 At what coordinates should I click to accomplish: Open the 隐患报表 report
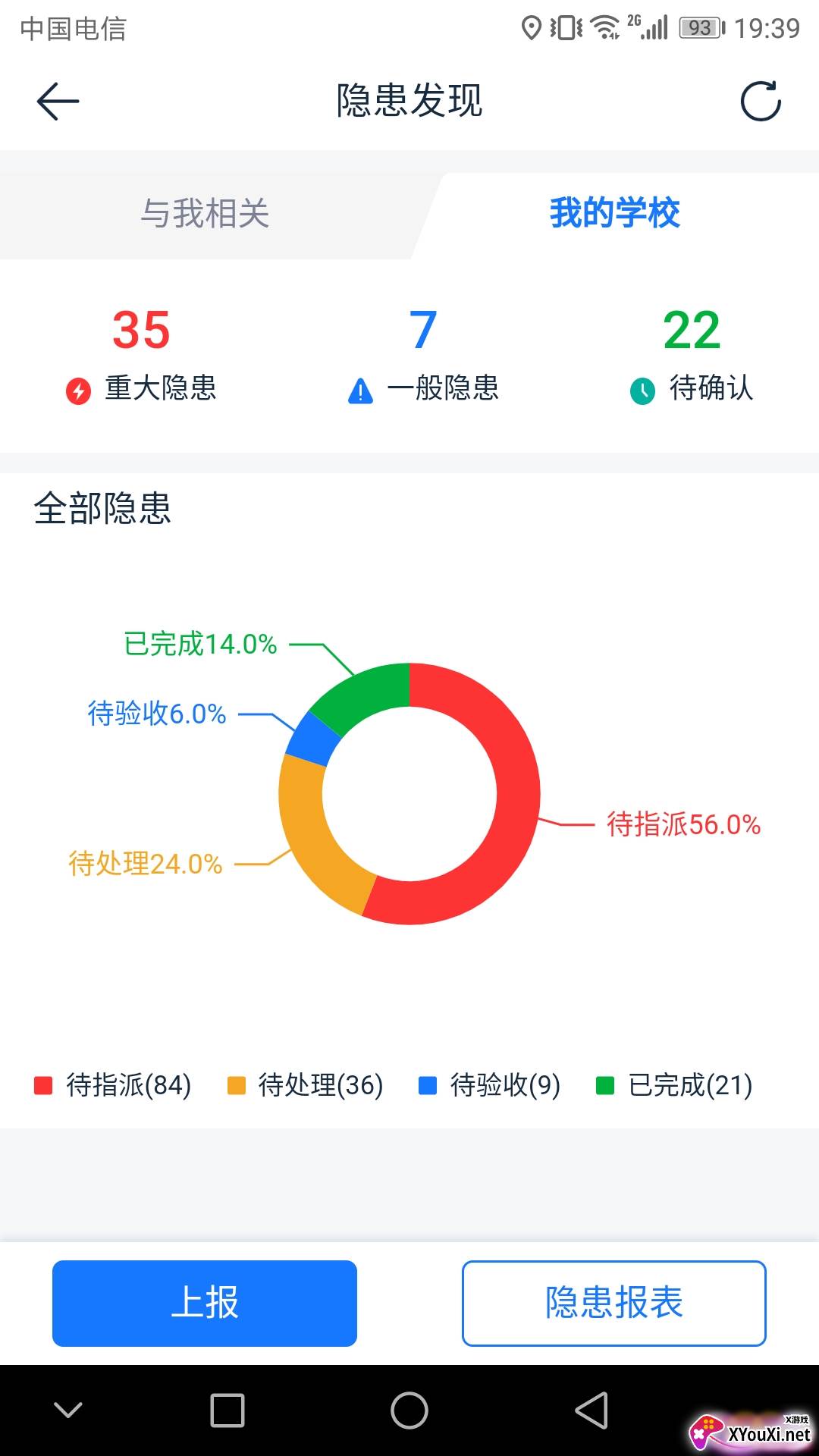point(614,1303)
